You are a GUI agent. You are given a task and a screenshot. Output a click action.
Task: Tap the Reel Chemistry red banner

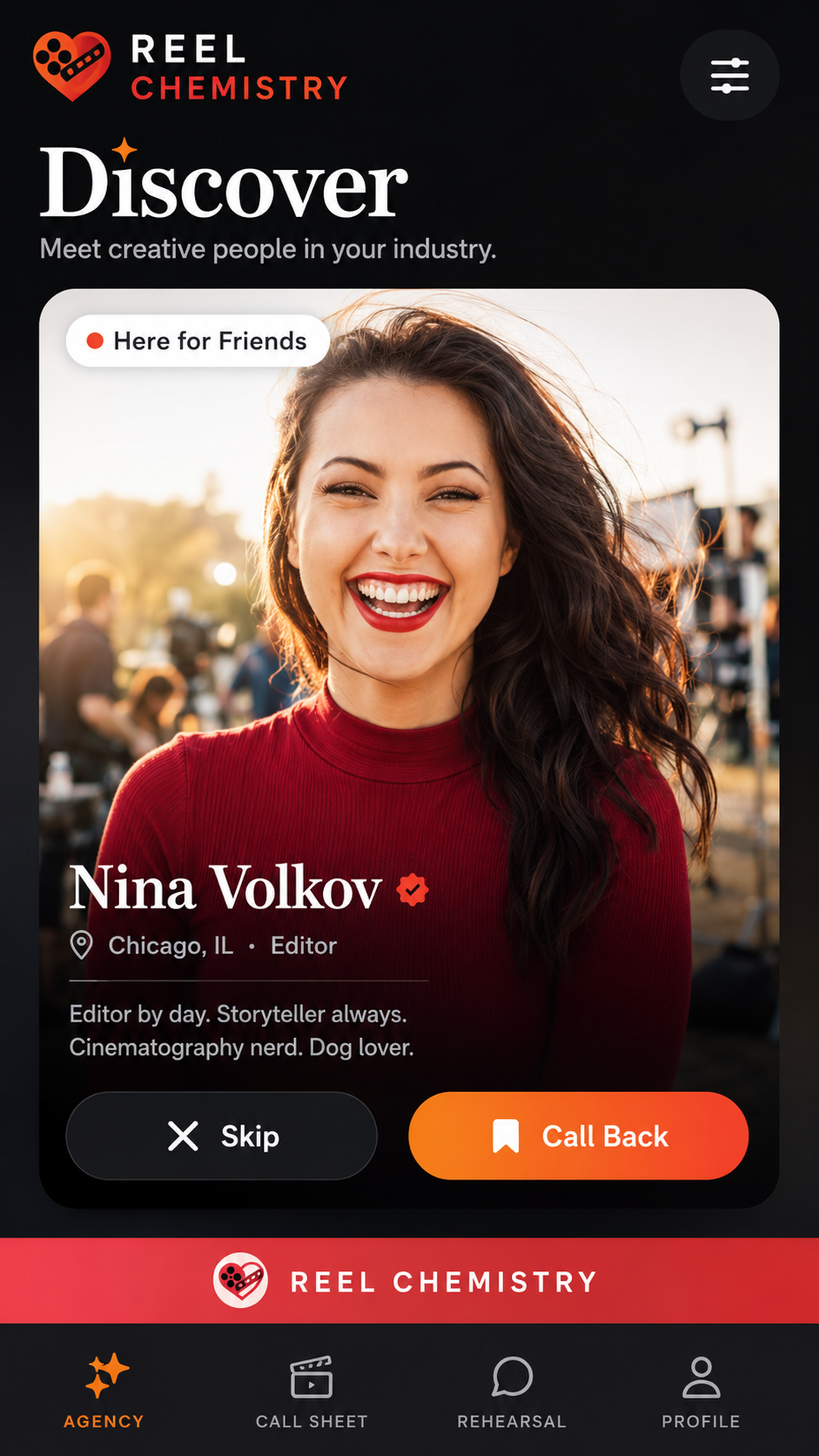click(409, 1281)
